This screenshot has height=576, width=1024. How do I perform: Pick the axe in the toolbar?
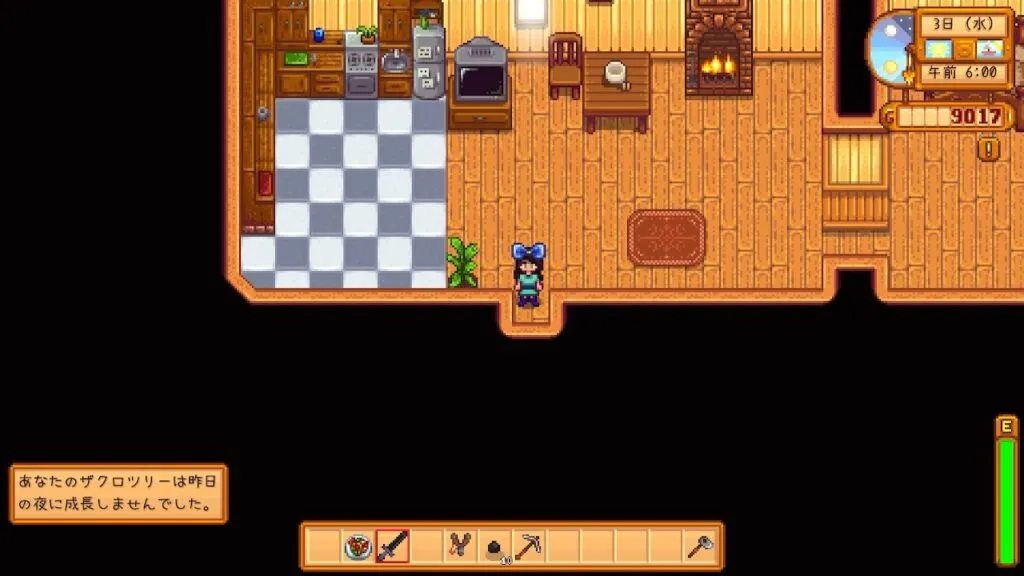pyautogui.click(x=699, y=546)
